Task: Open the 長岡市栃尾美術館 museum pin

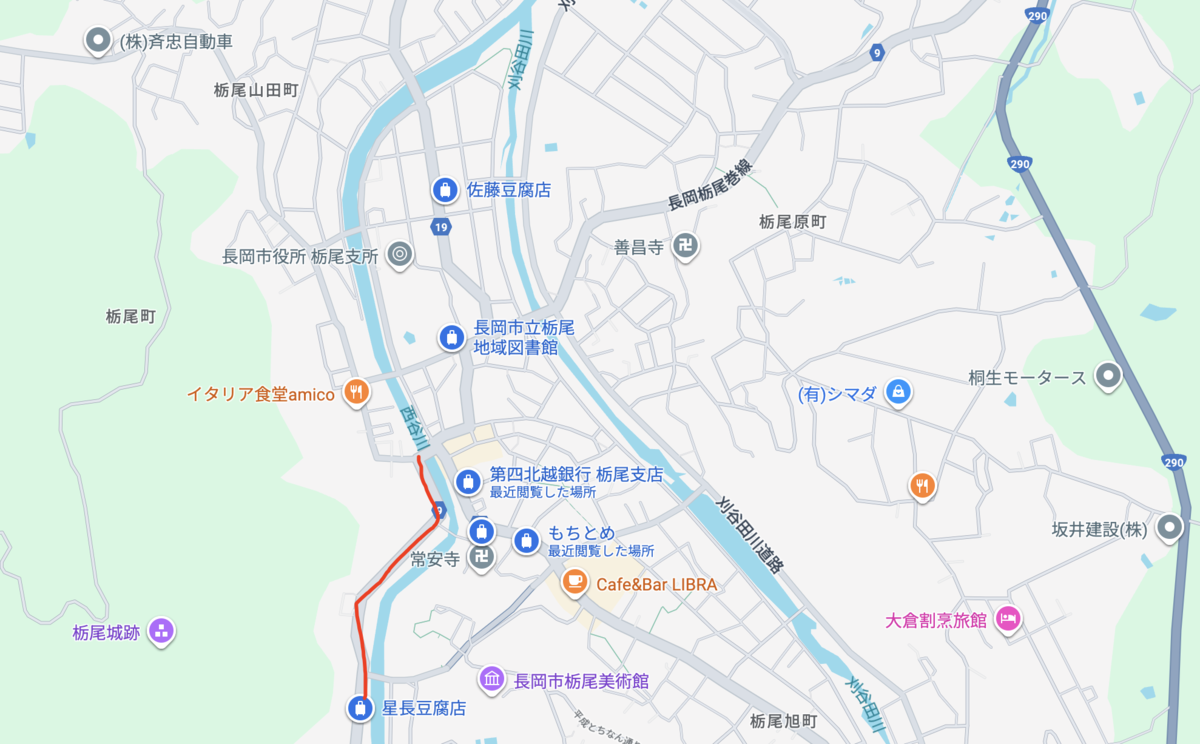Action: coord(491,680)
